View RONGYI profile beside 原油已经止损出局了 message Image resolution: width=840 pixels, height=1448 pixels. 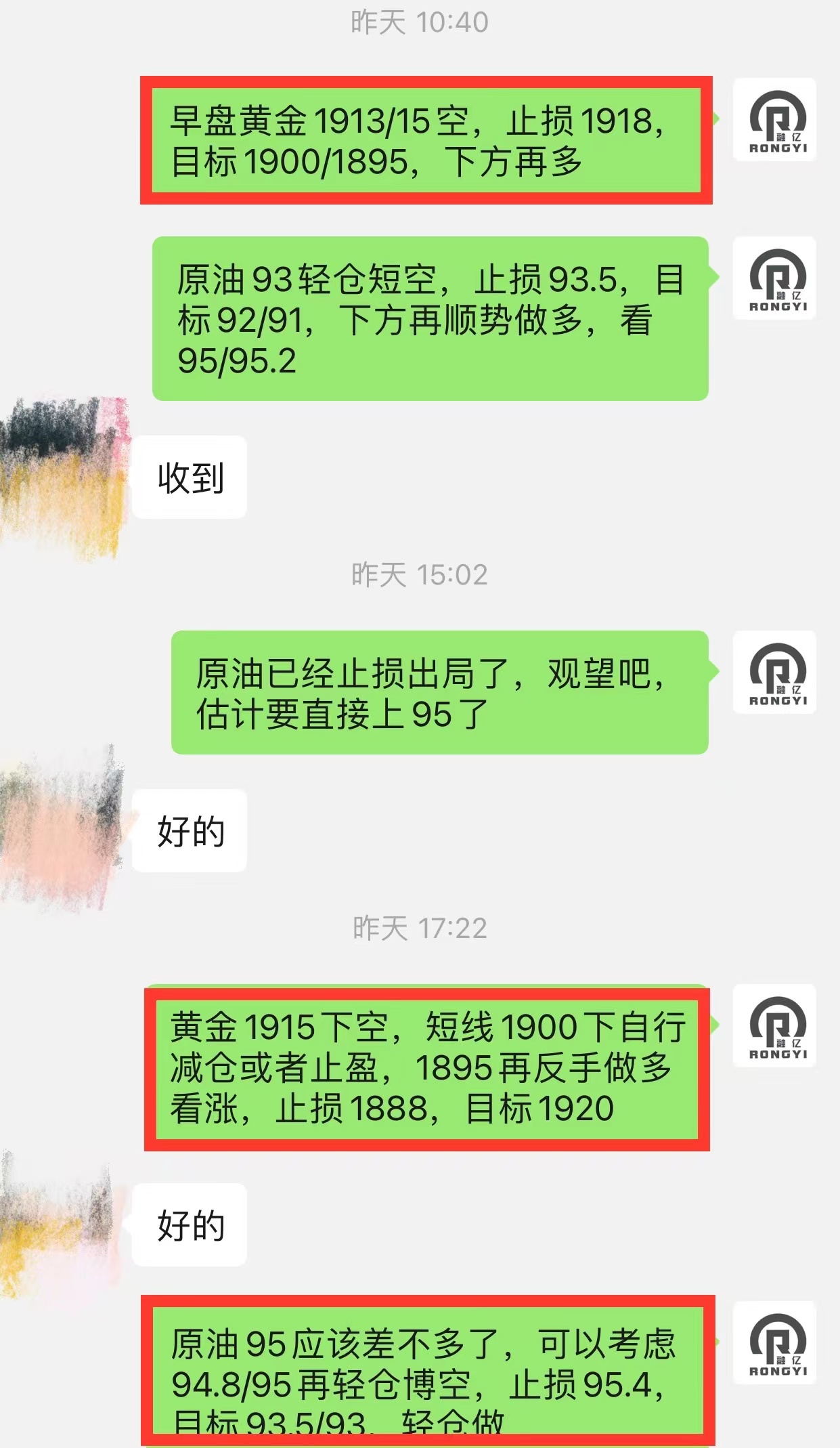pyautogui.click(x=775, y=672)
